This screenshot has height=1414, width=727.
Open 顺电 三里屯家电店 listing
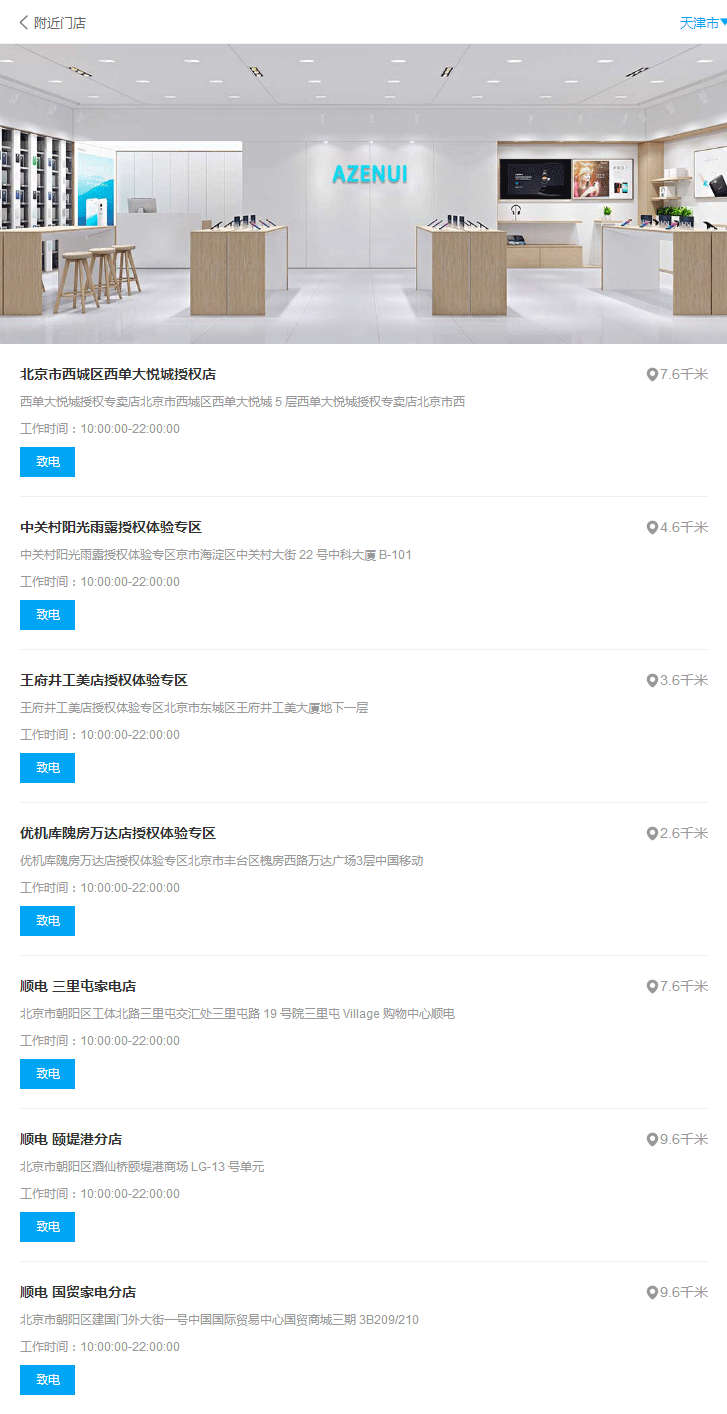[78, 986]
